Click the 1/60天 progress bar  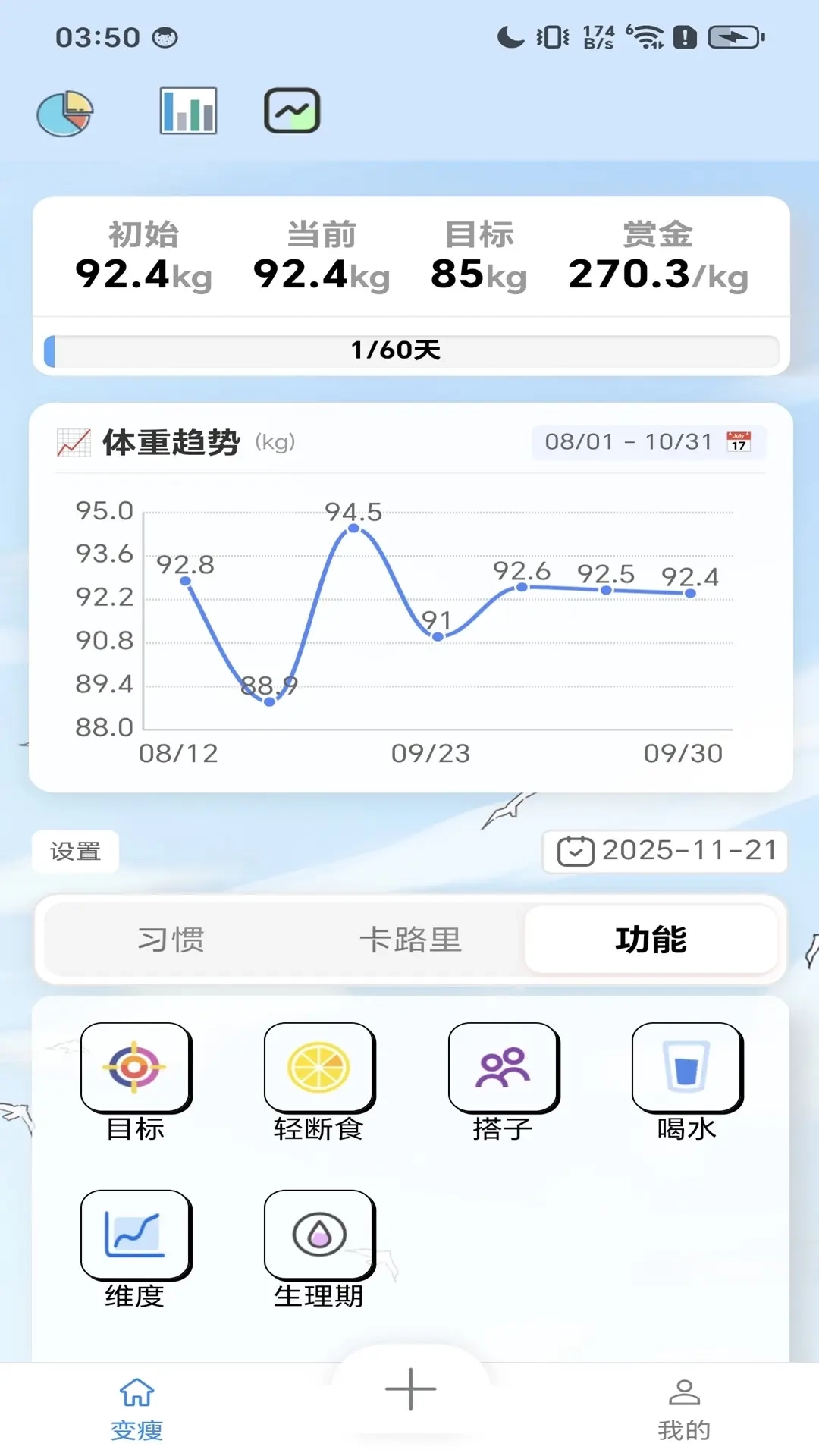click(x=409, y=350)
